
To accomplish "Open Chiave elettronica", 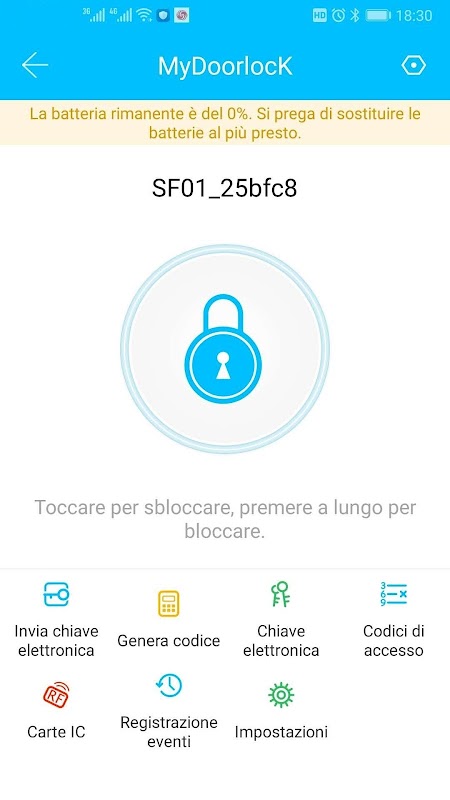I will 281,620.
